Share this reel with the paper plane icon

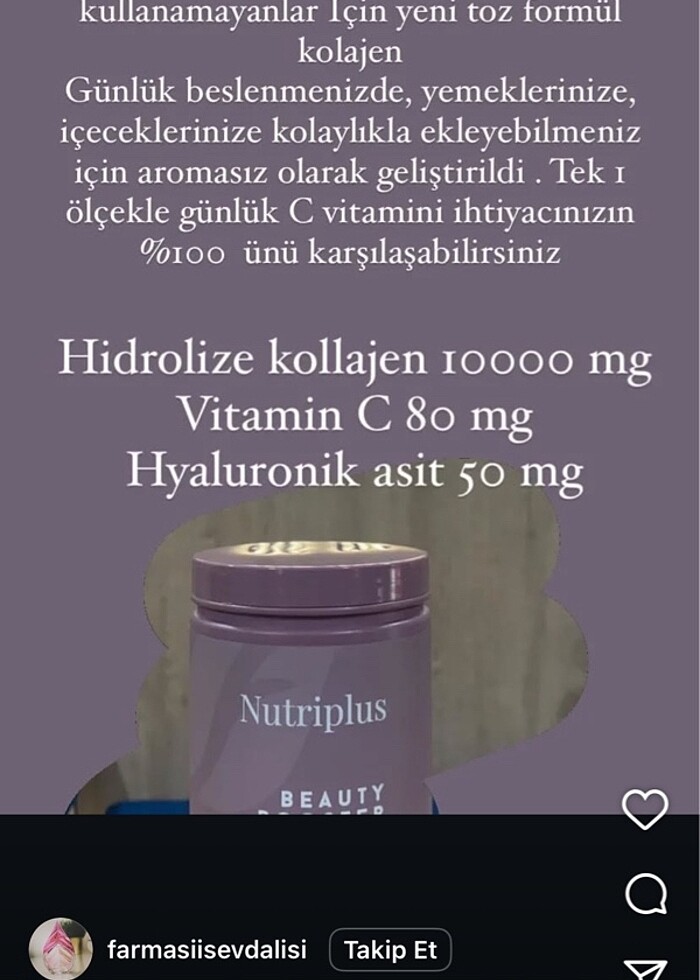(x=645, y=969)
